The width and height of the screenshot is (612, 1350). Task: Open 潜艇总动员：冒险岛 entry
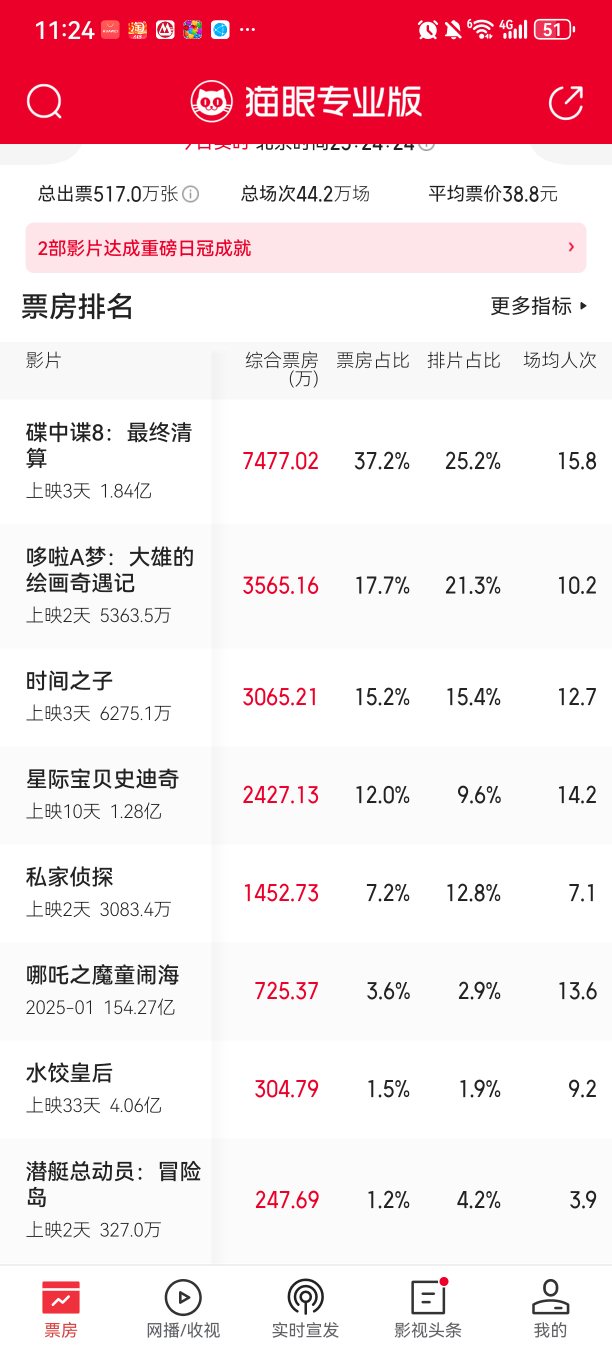coord(306,1199)
